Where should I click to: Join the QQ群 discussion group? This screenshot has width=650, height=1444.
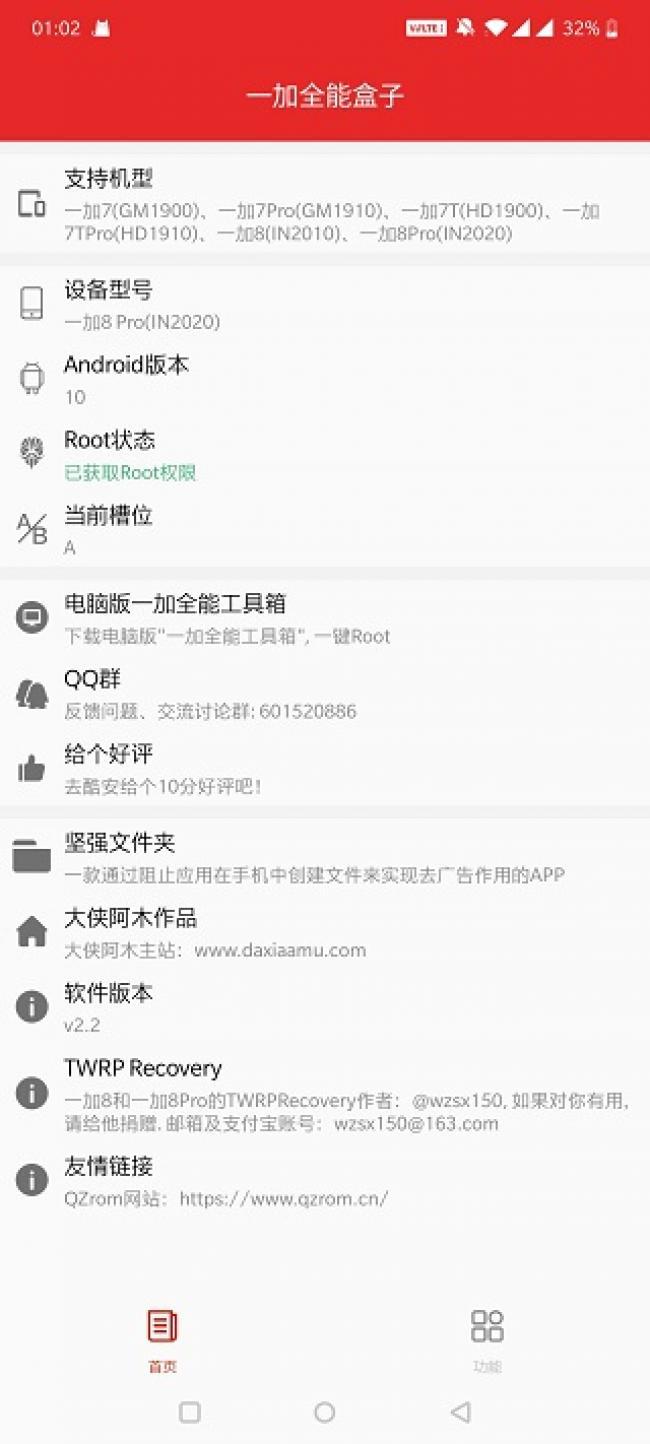coord(325,694)
